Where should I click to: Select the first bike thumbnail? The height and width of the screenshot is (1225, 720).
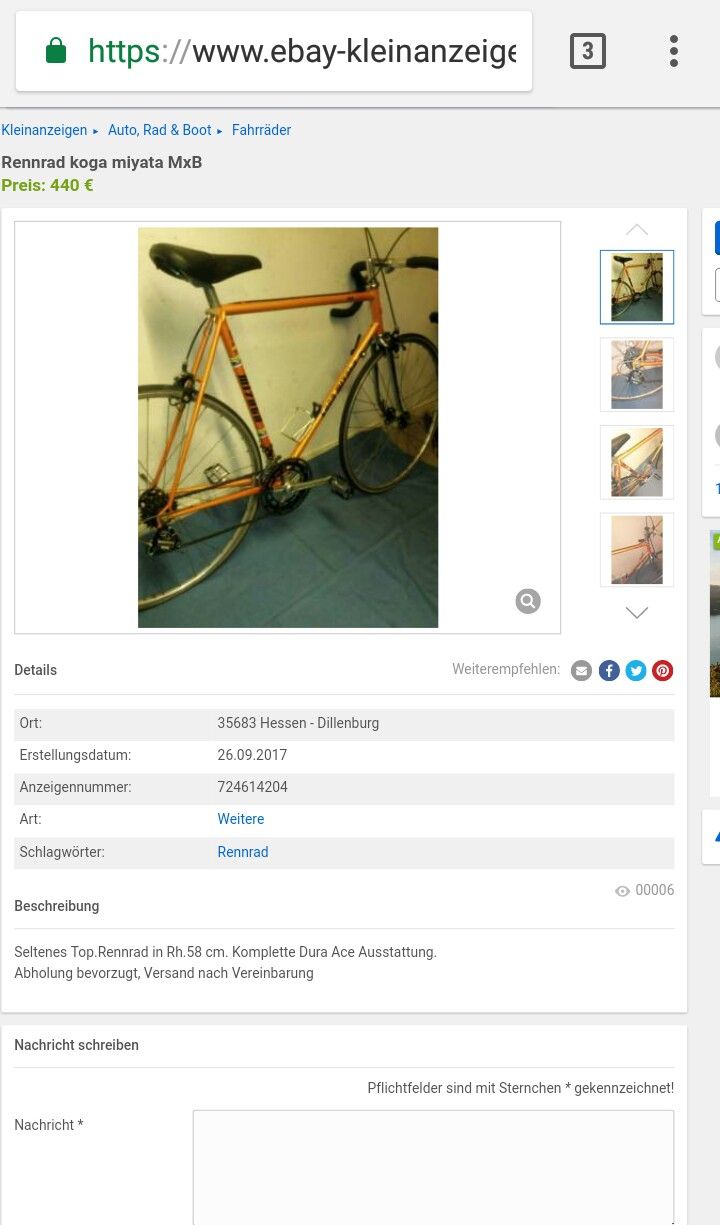[x=637, y=287]
